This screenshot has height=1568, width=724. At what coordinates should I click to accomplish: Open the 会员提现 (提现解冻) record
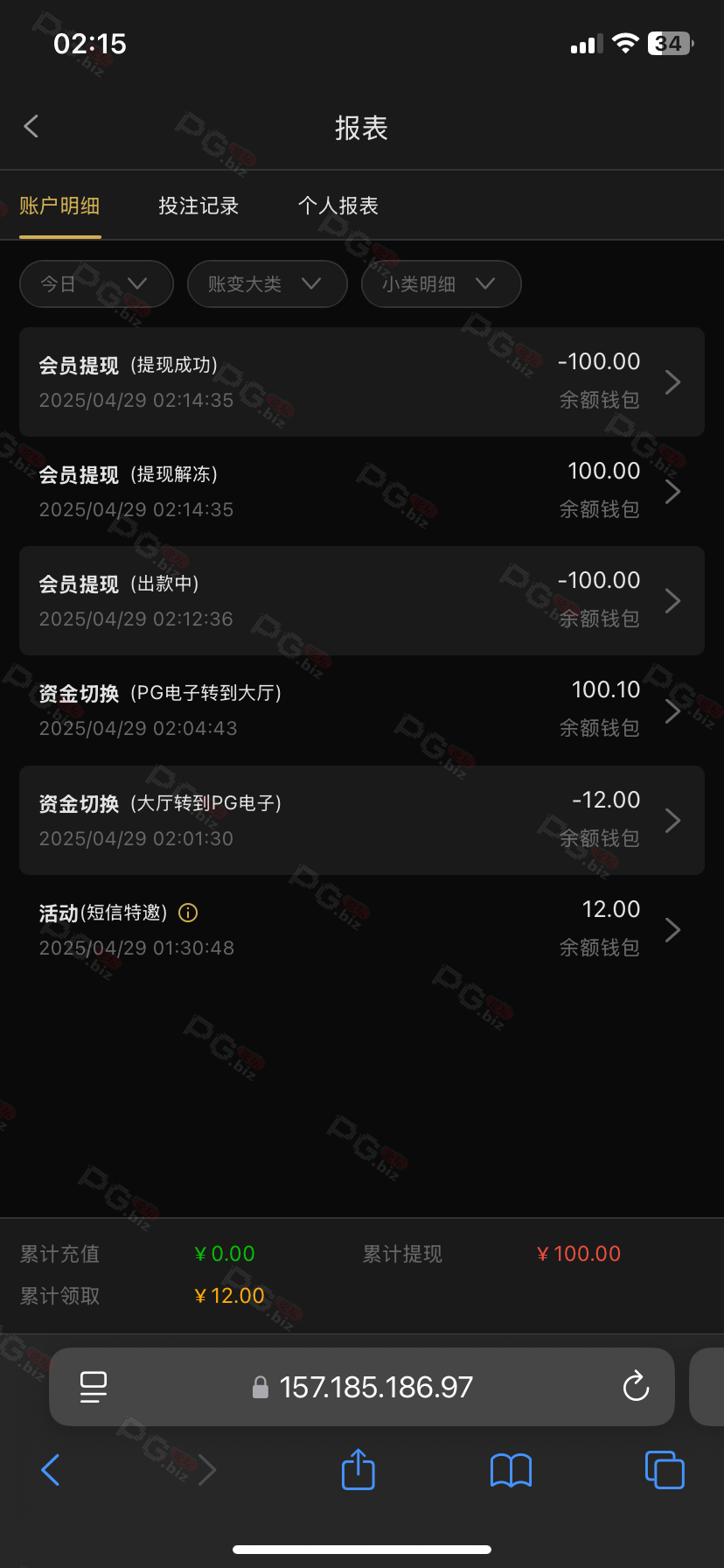point(362,492)
